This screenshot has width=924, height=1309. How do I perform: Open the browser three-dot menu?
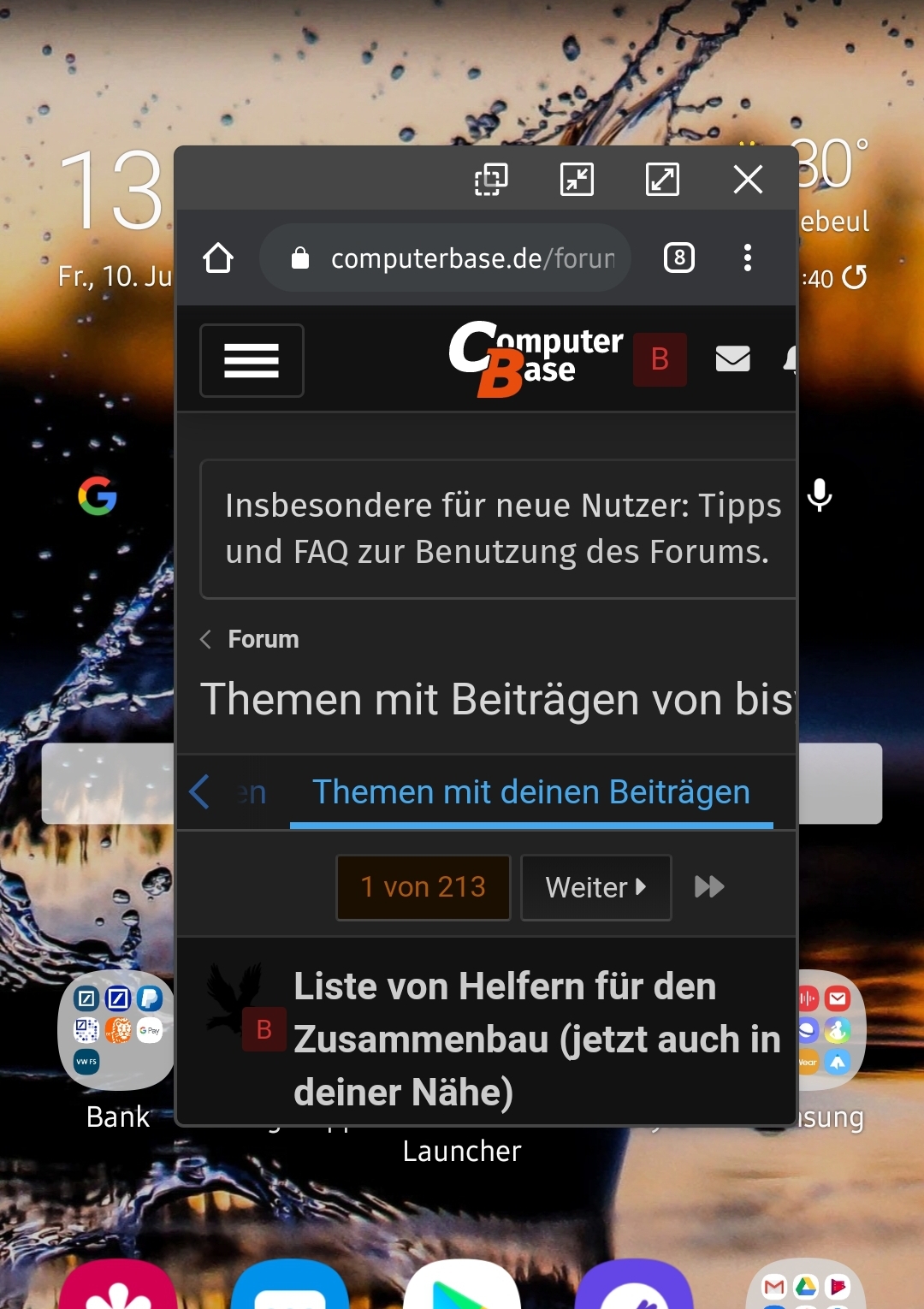pos(747,258)
